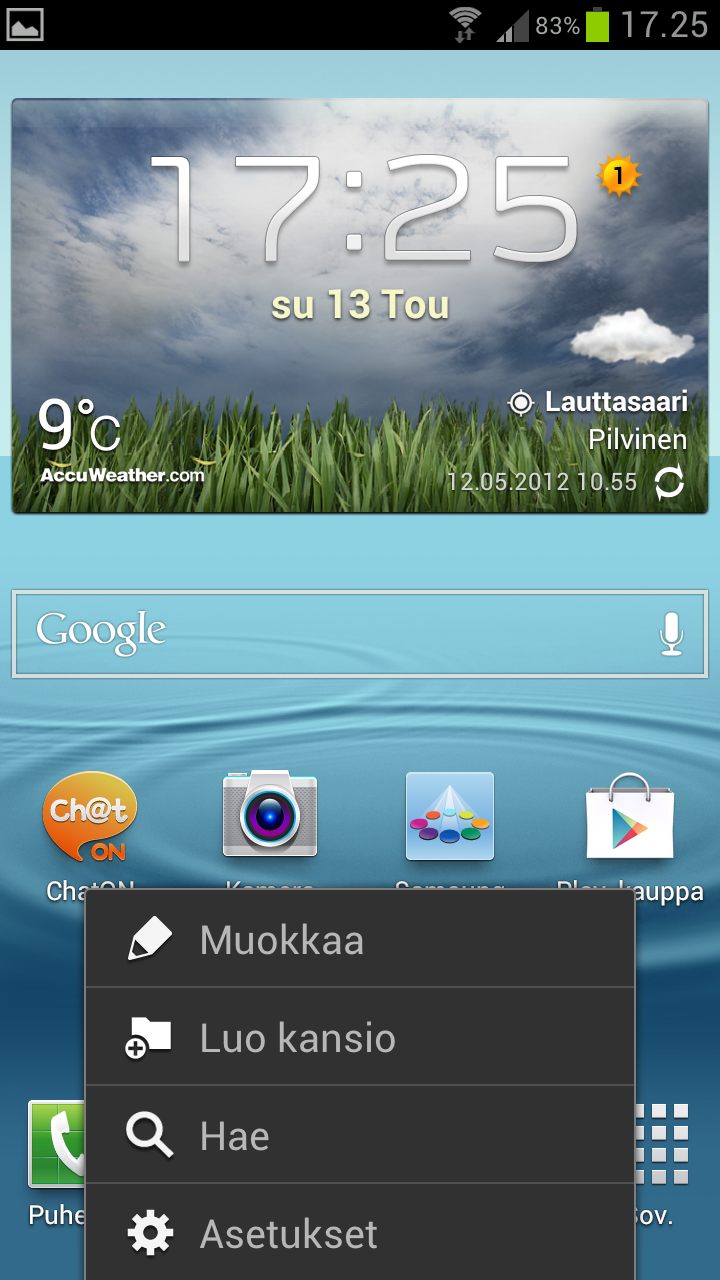Open the Kamera app

[270, 814]
